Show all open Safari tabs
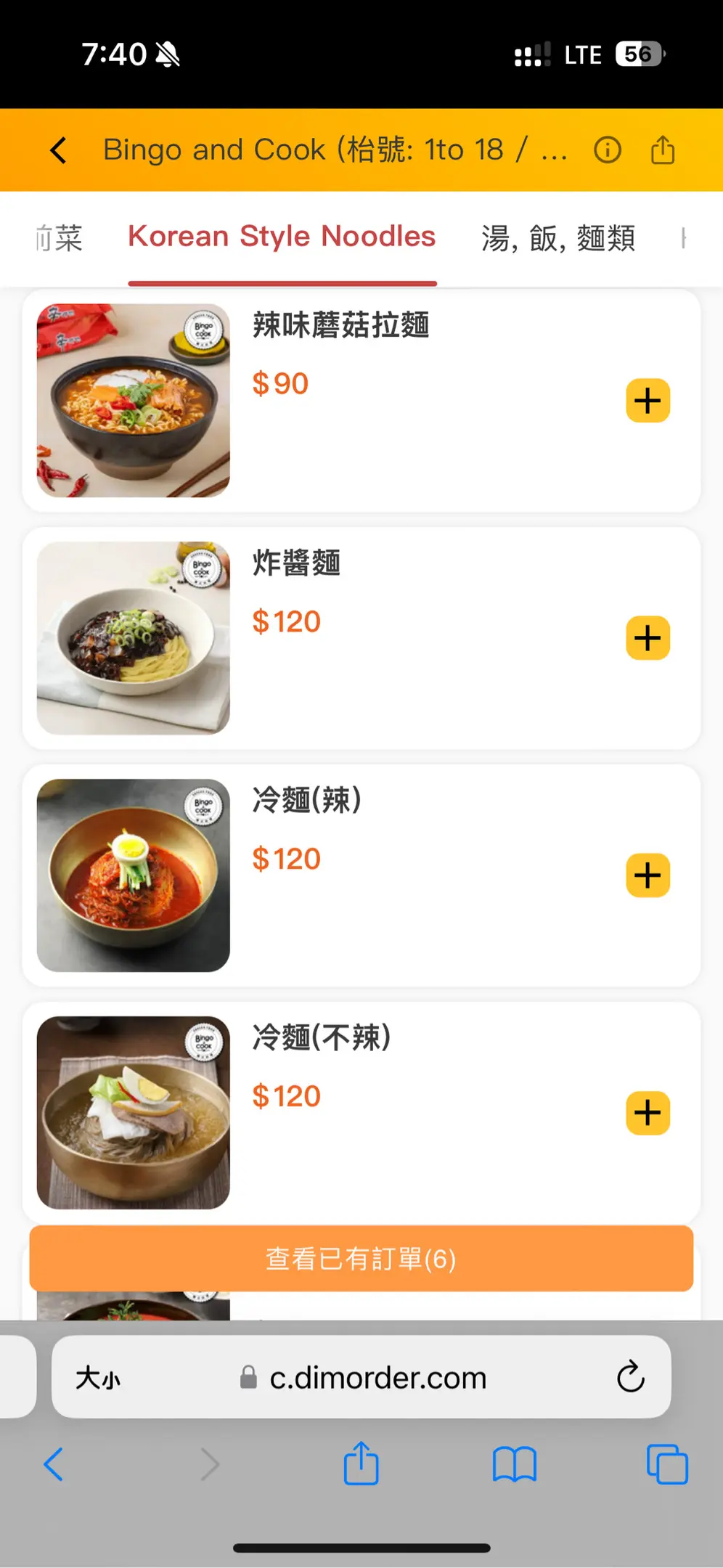The image size is (723, 1568). pos(666,1464)
